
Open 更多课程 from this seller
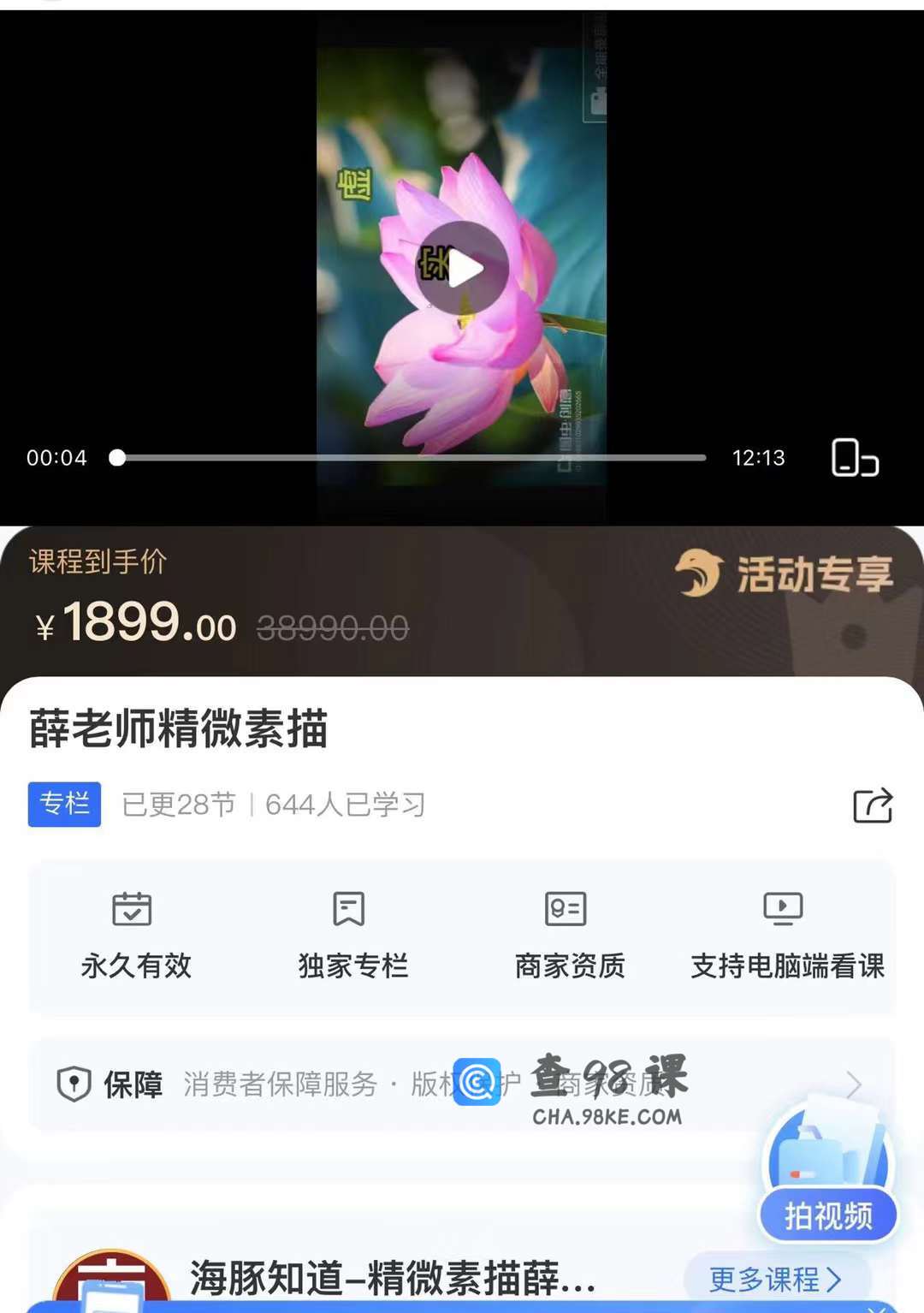pyautogui.click(x=775, y=1279)
